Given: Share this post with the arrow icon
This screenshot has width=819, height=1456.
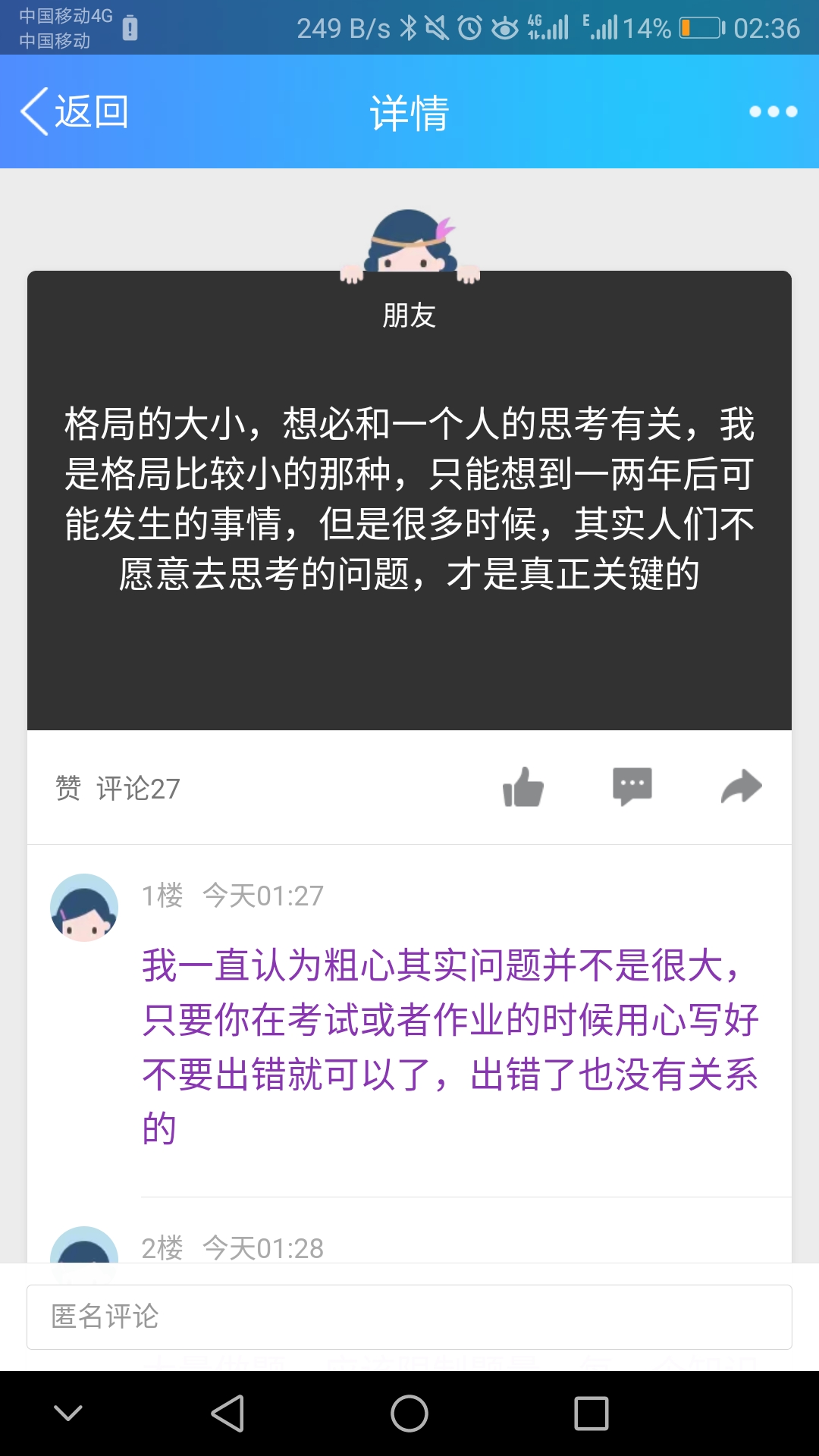Looking at the screenshot, I should [741, 787].
